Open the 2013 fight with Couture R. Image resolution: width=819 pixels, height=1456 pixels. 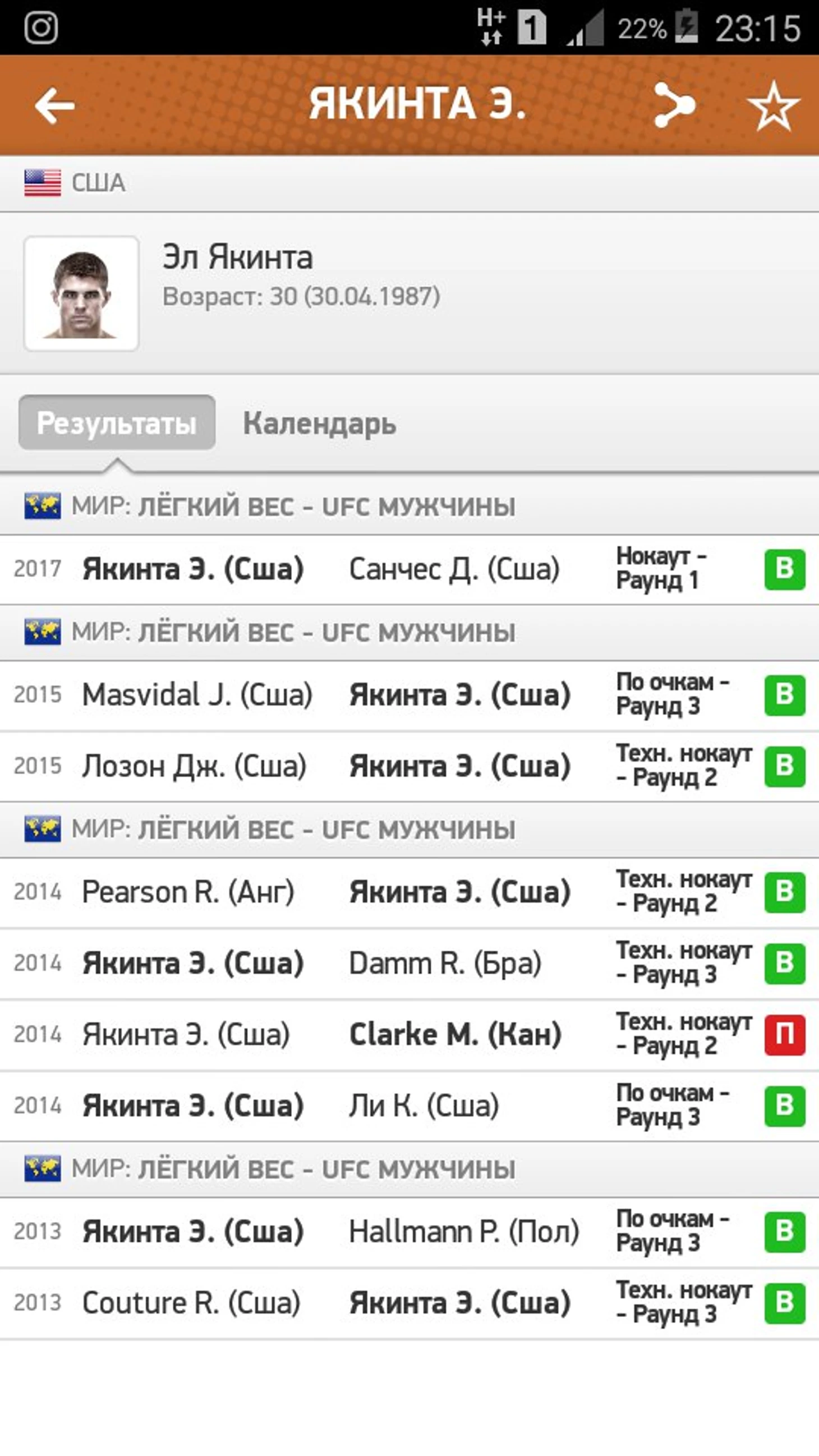pos(409,1302)
